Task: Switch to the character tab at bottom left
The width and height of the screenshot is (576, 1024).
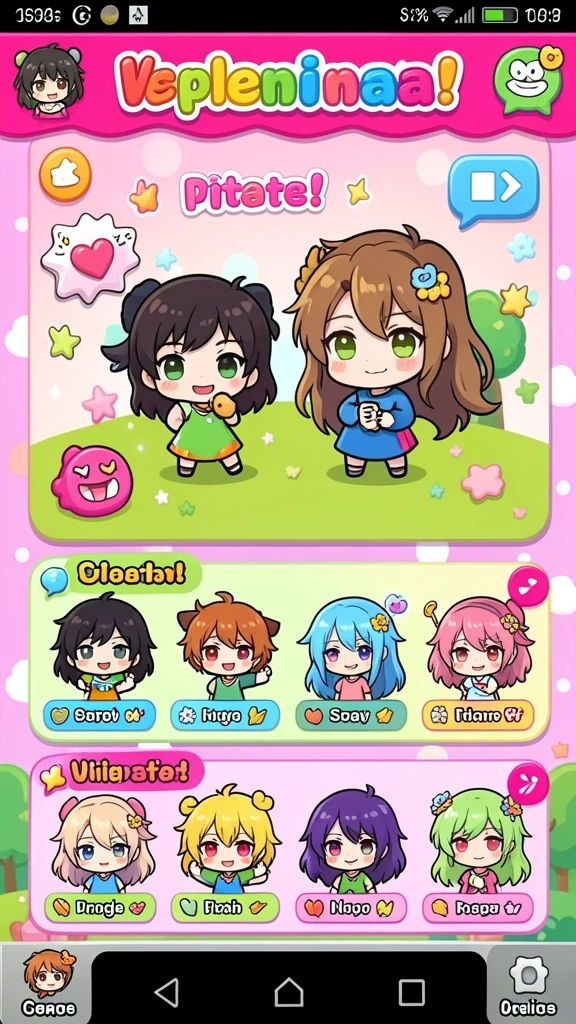Action: 47,984
